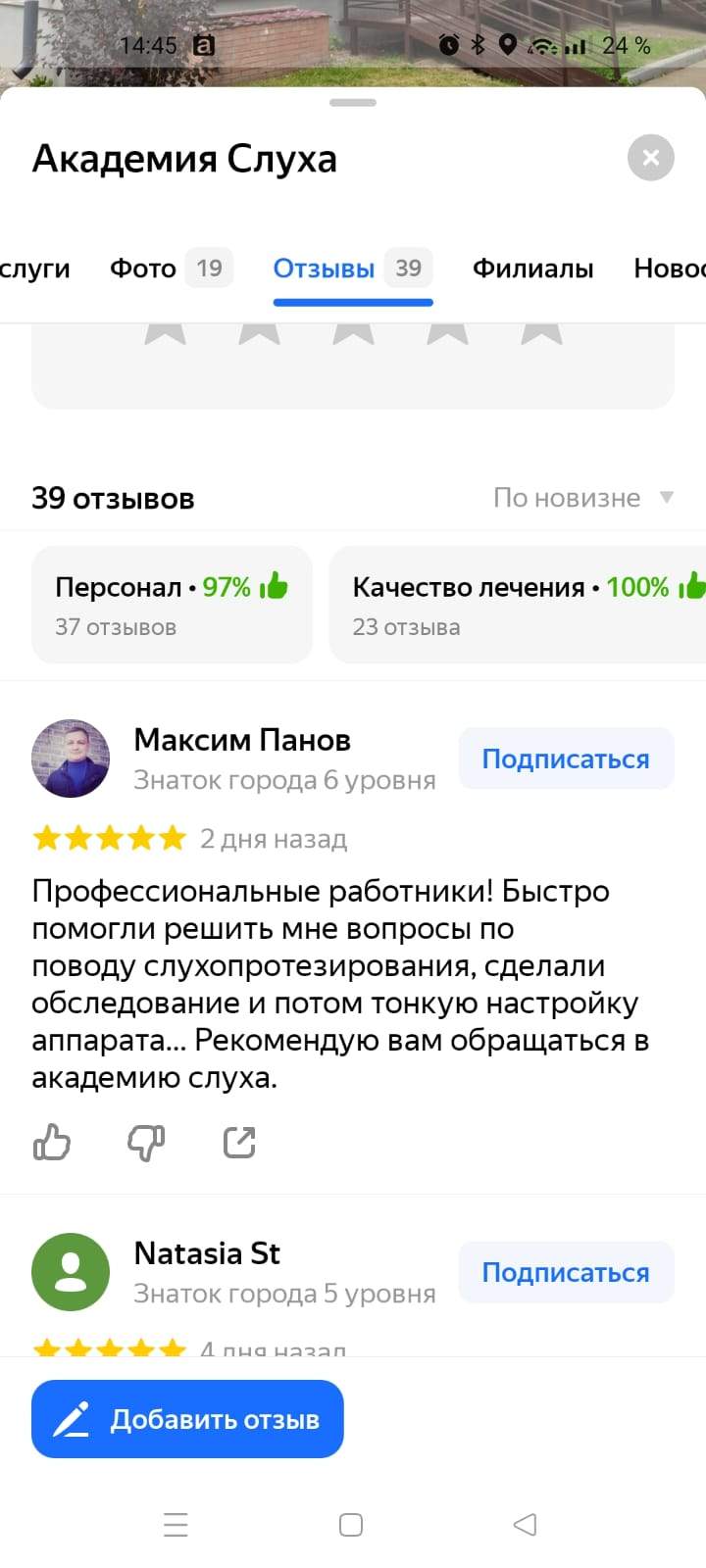Open recent apps from the navigation bar
This screenshot has height=1568, width=706.
(x=176, y=1525)
